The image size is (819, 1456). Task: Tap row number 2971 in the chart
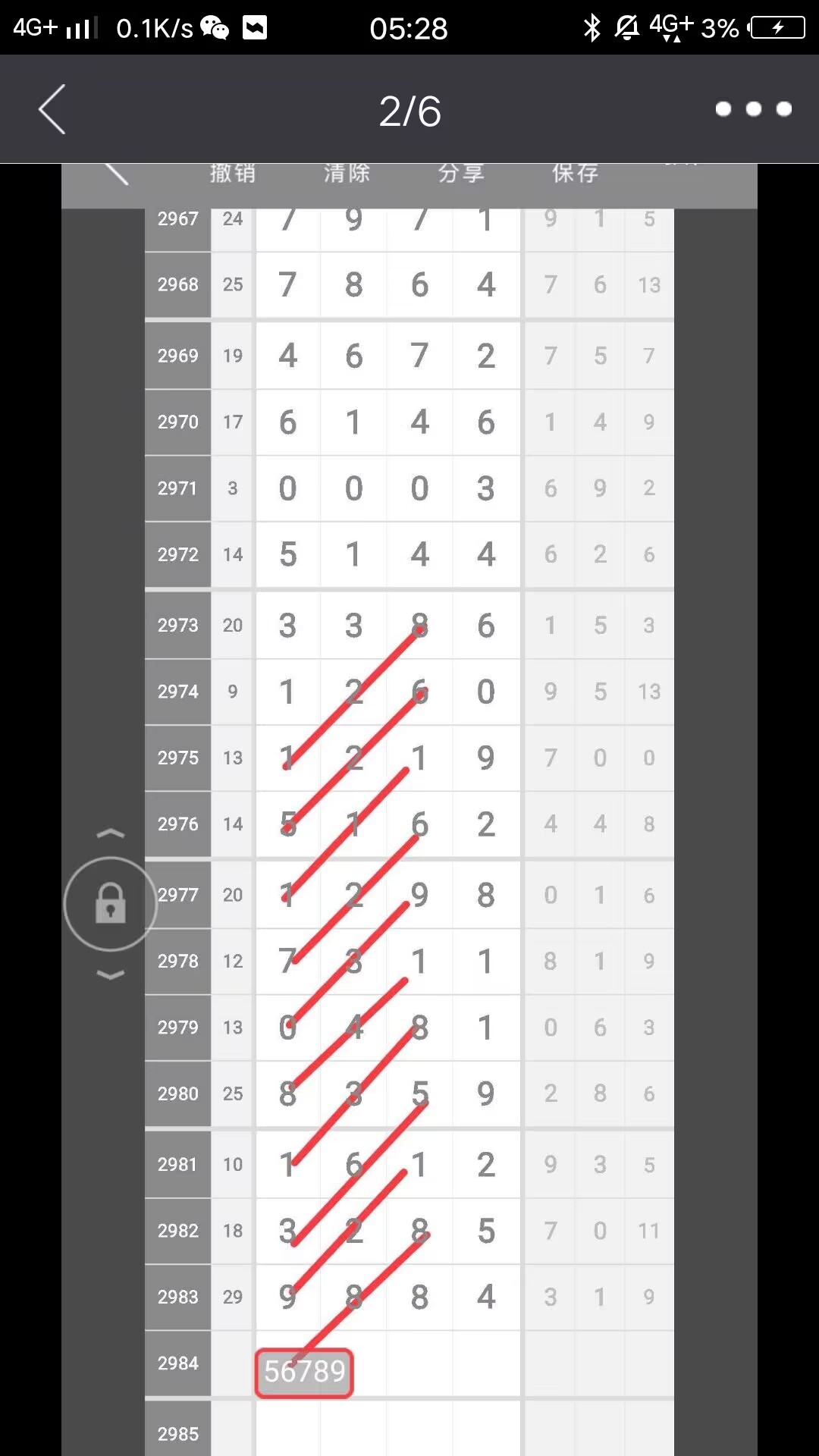177,488
